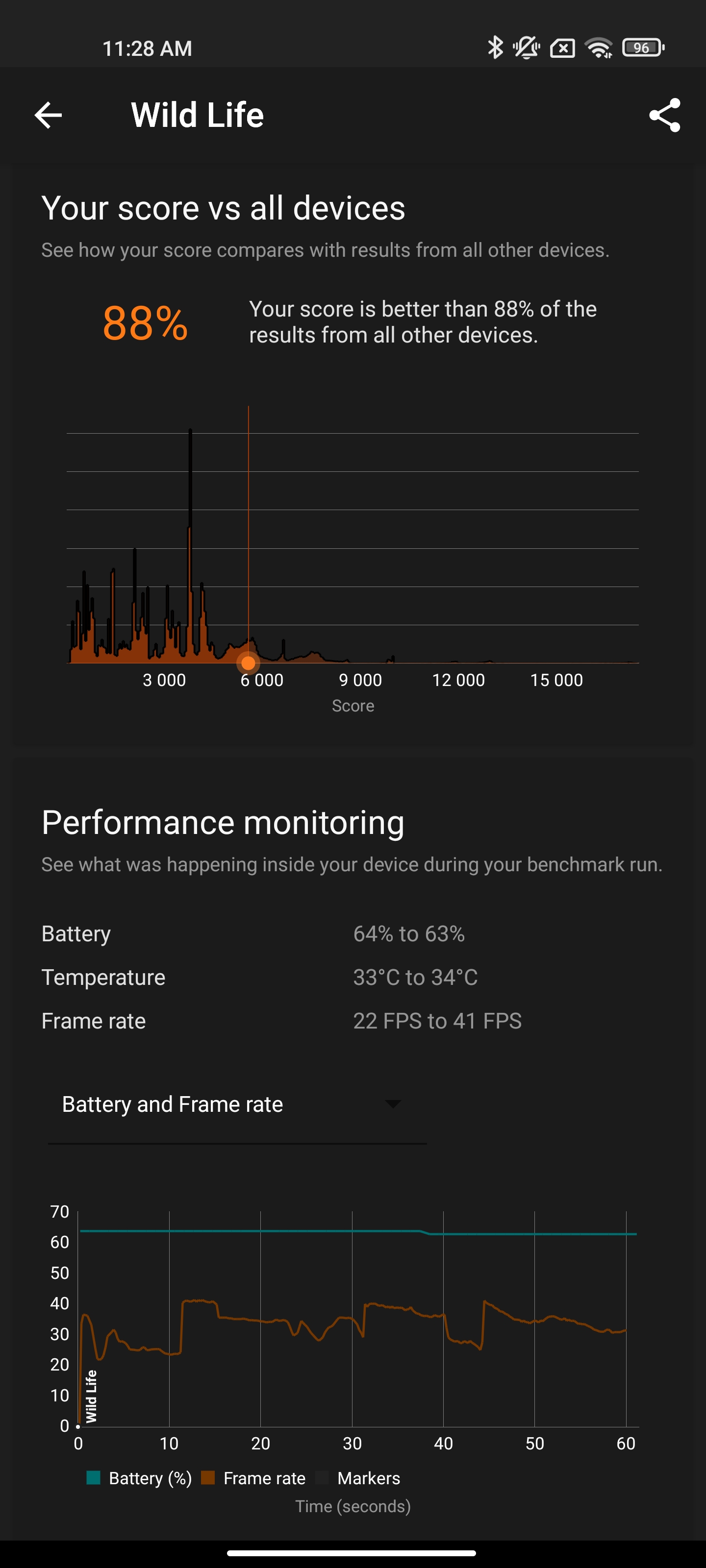
Task: Toggle Battery (%) series in chart legend
Action: [x=140, y=1478]
